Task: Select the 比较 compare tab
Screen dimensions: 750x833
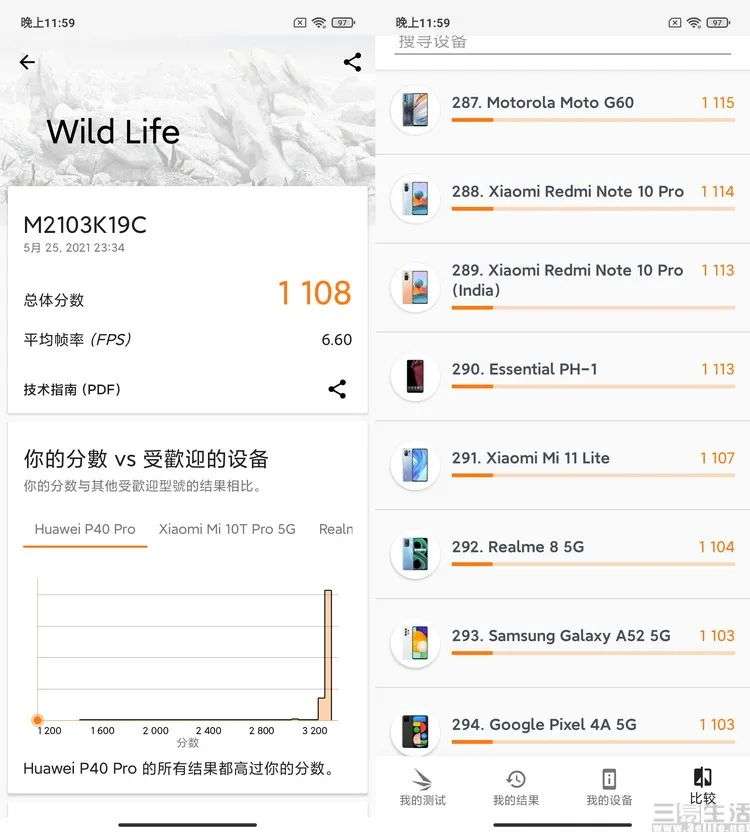Action: (703, 787)
